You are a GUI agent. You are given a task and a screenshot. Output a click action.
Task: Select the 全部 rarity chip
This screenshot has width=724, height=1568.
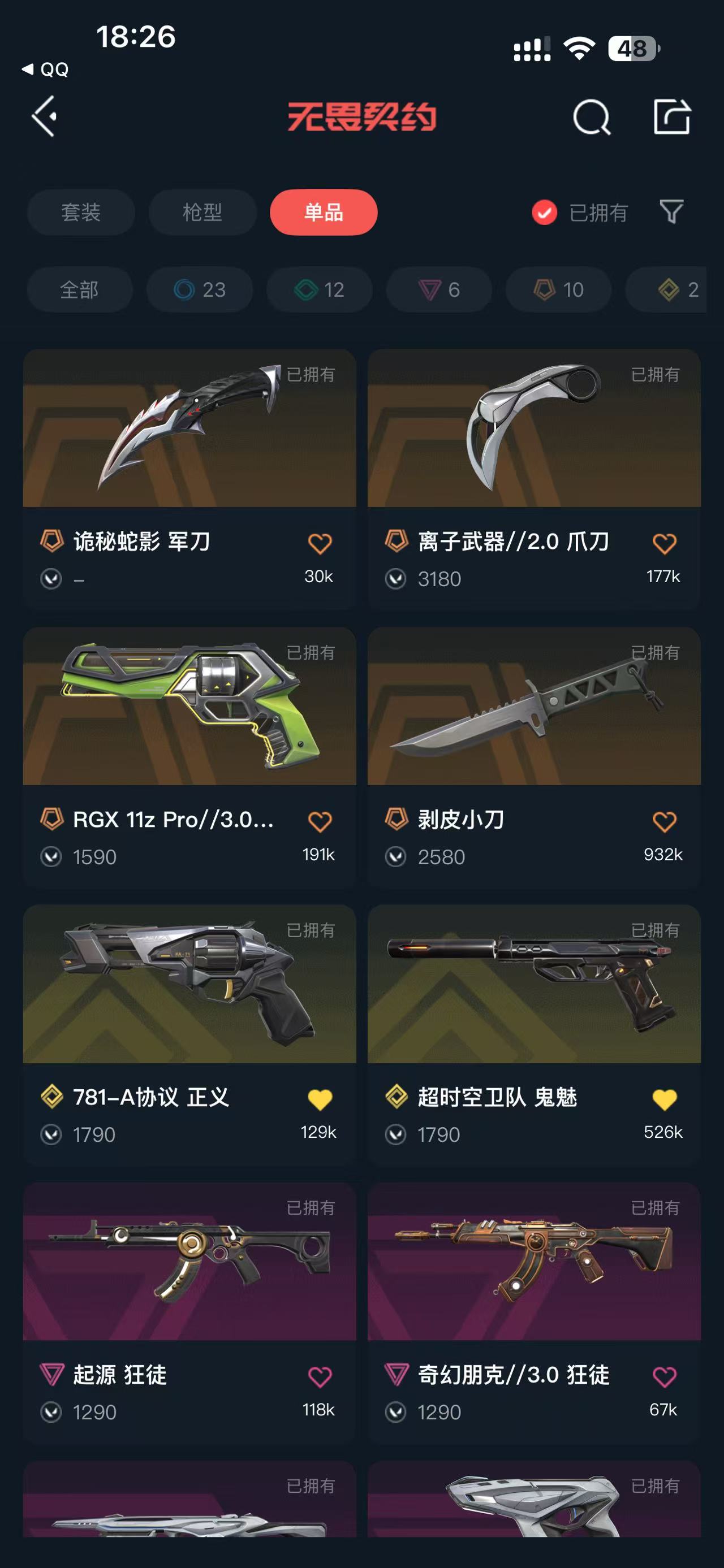tap(79, 289)
